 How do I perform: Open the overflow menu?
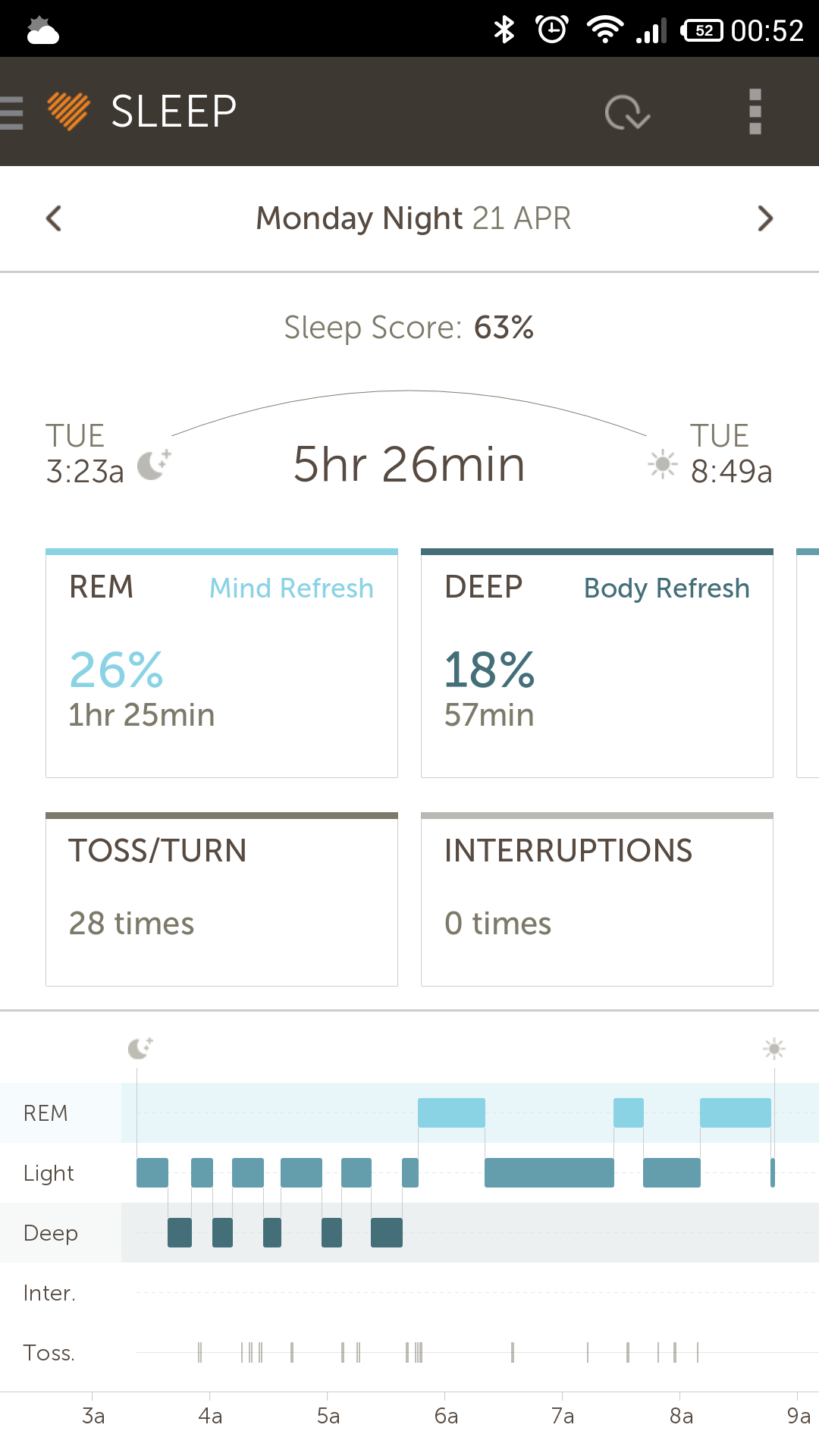click(755, 112)
